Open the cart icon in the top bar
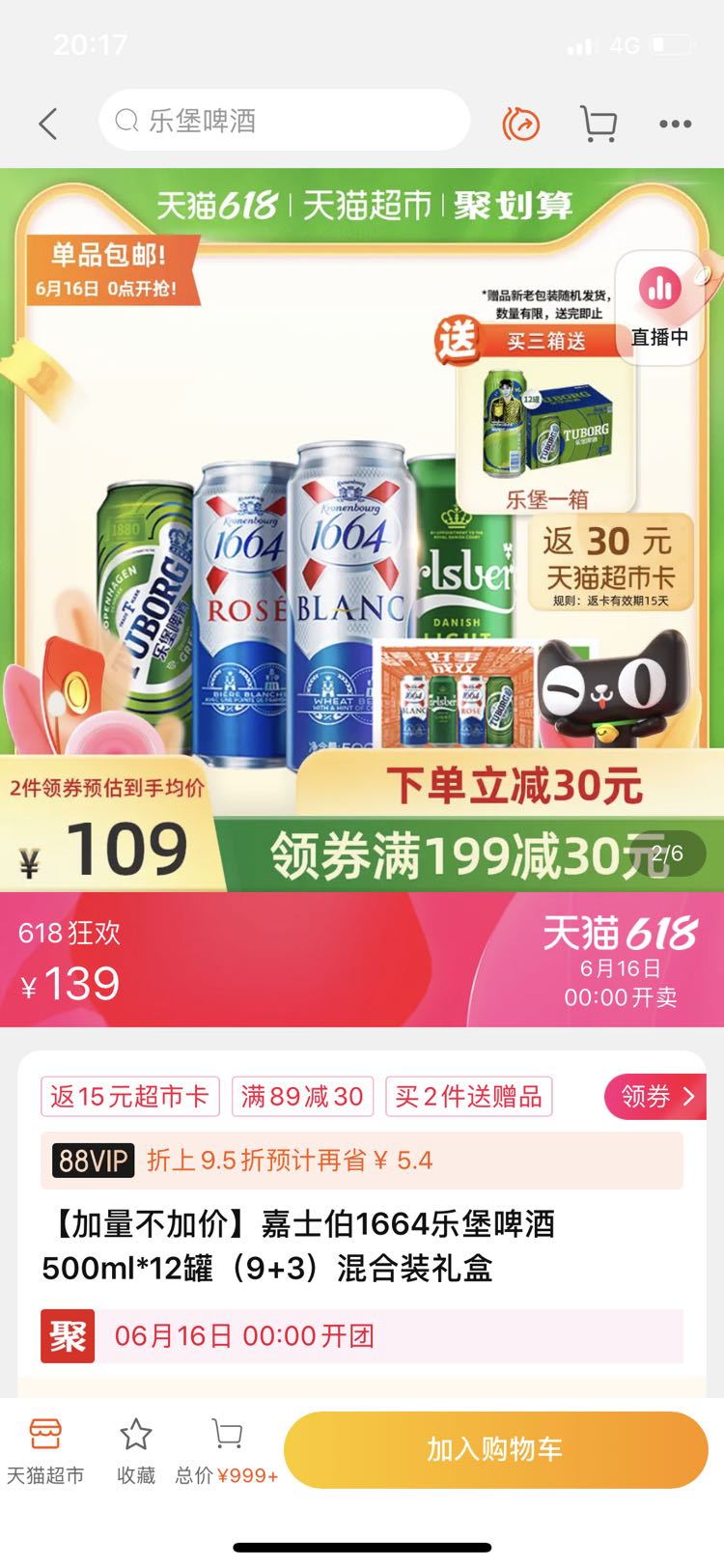 click(x=599, y=124)
